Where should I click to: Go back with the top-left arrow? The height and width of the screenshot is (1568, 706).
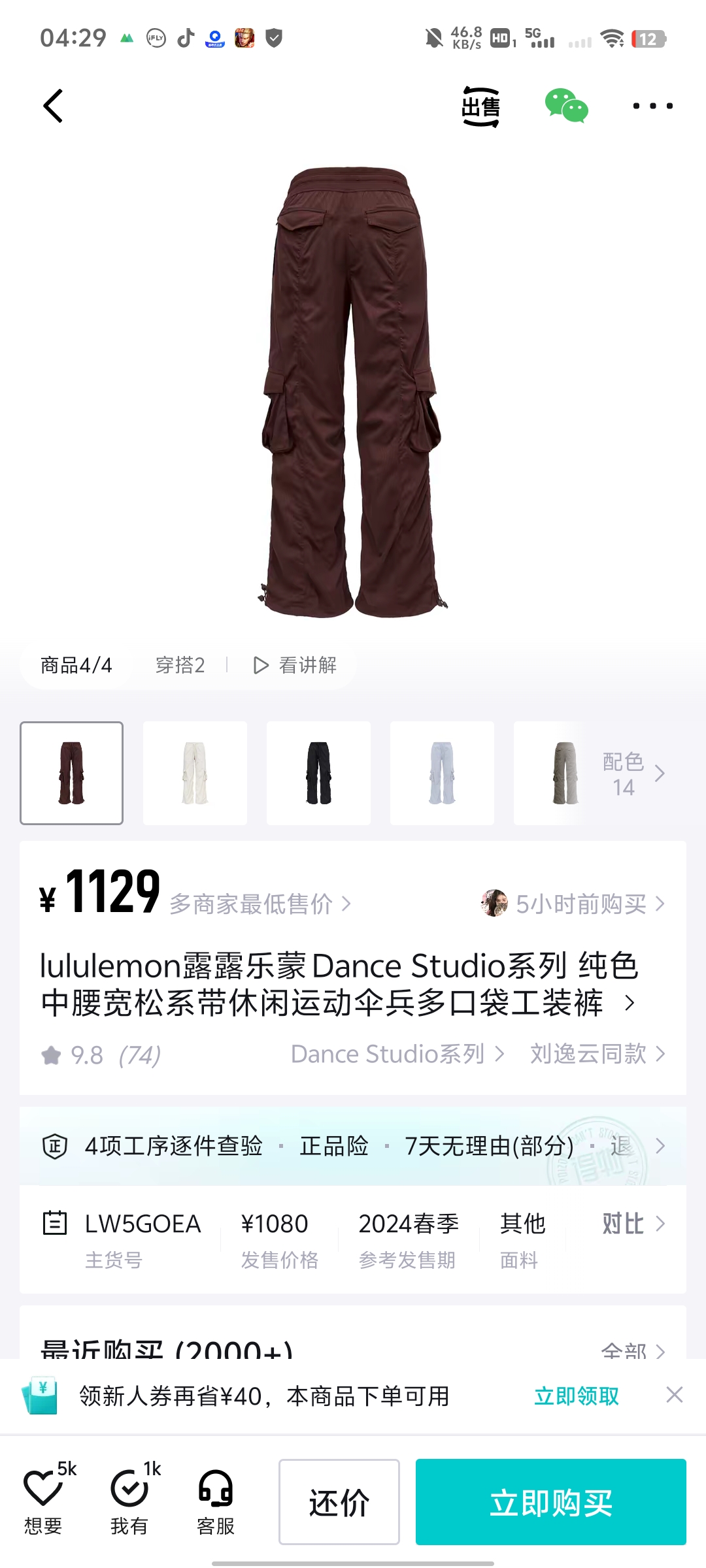(54, 106)
